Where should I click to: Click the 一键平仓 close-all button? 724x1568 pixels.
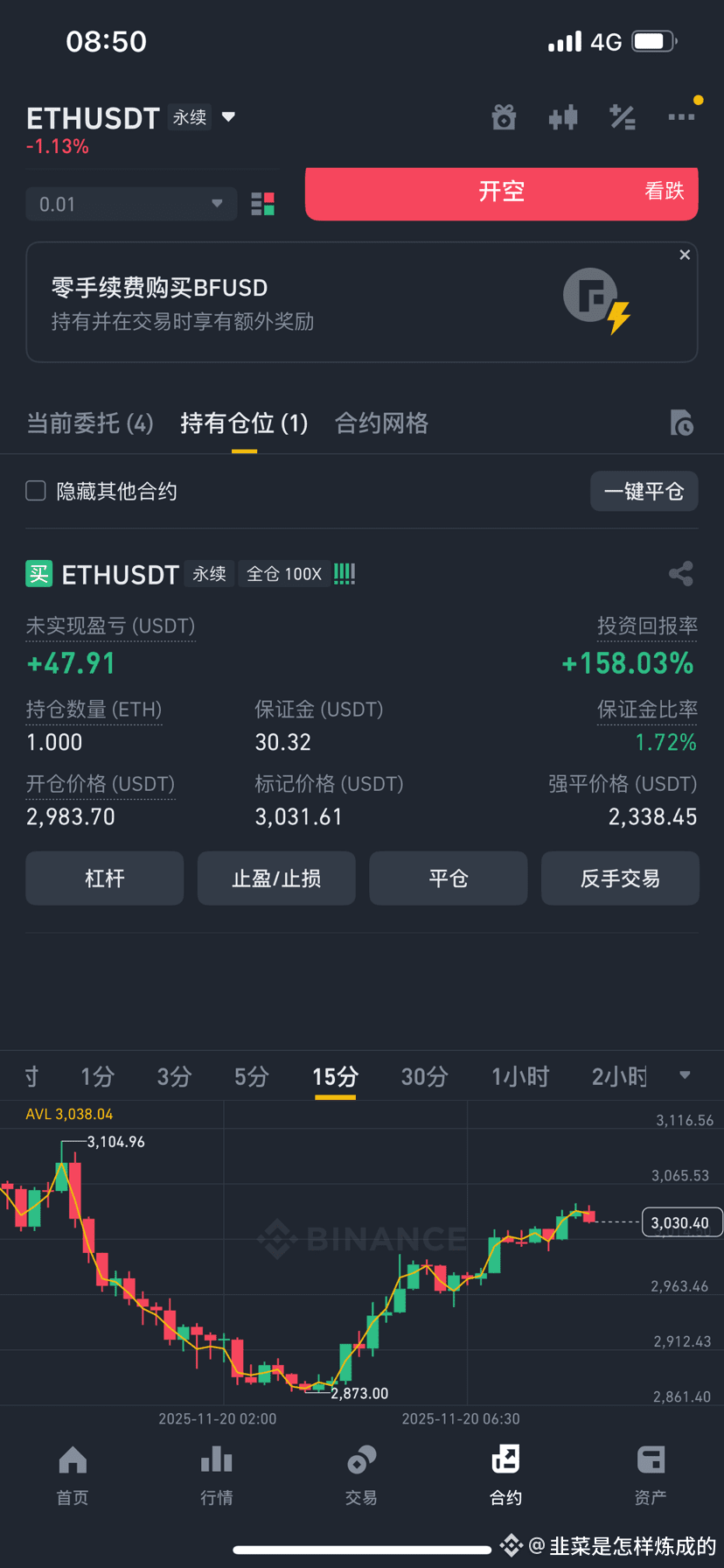point(644,491)
